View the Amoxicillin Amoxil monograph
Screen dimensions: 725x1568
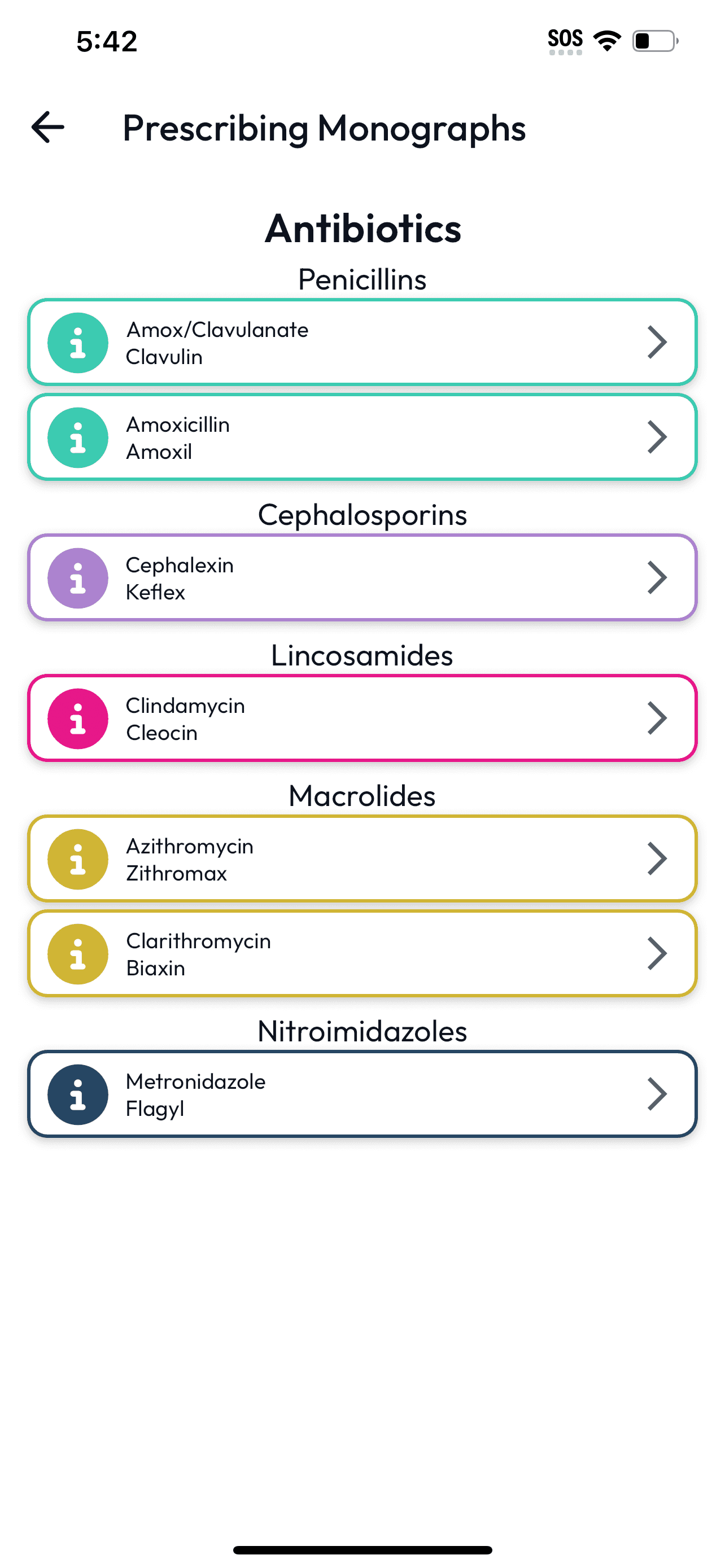[362, 437]
